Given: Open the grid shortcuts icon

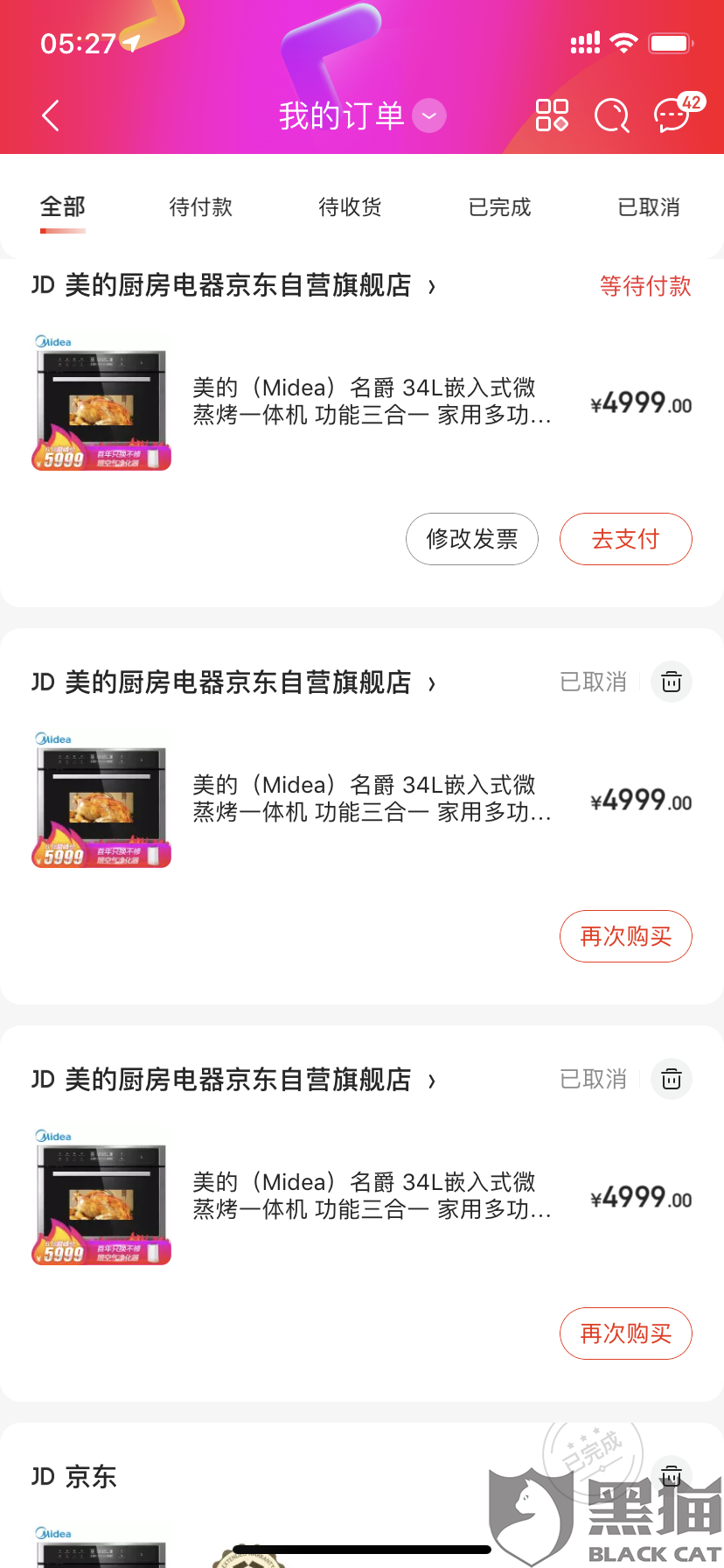Looking at the screenshot, I should (x=552, y=115).
